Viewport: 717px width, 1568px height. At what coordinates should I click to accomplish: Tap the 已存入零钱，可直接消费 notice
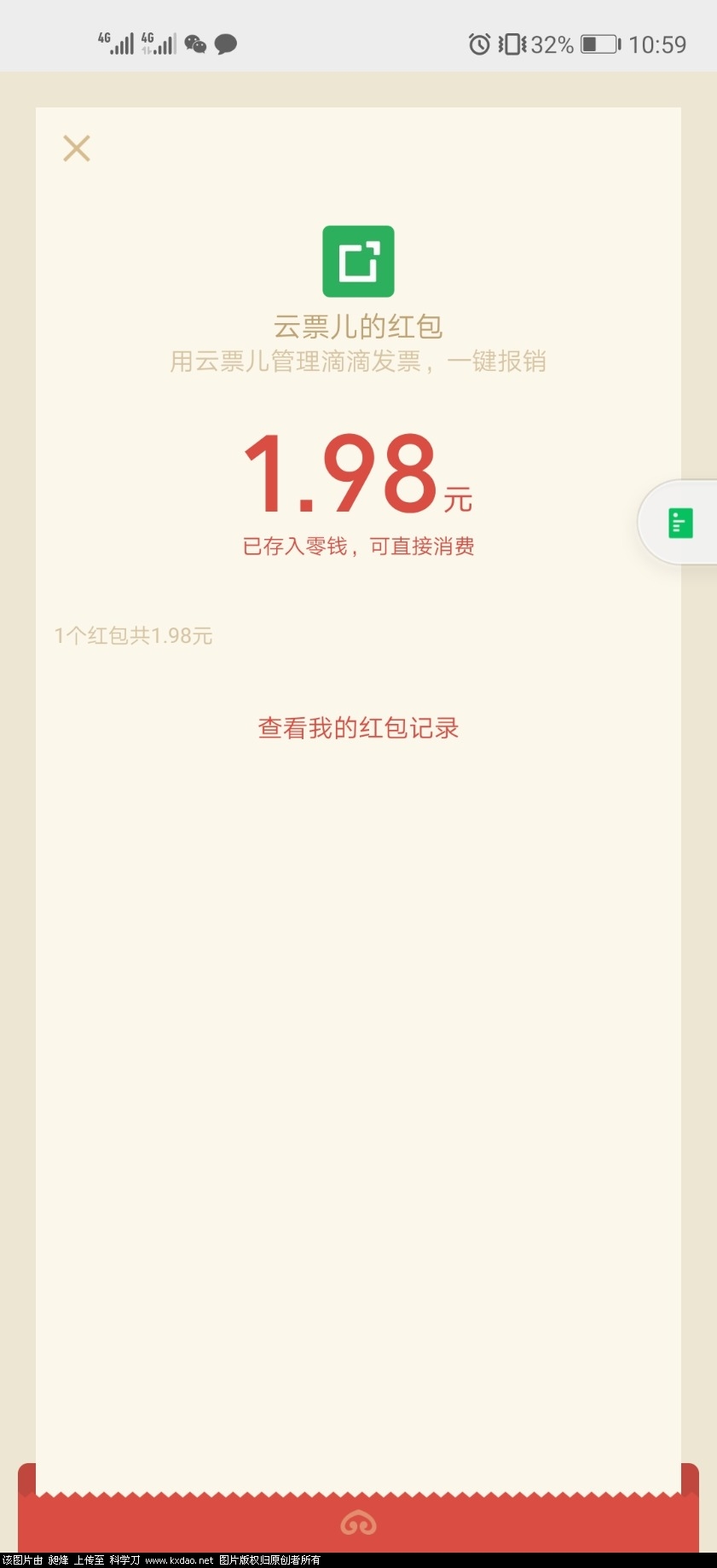358,547
